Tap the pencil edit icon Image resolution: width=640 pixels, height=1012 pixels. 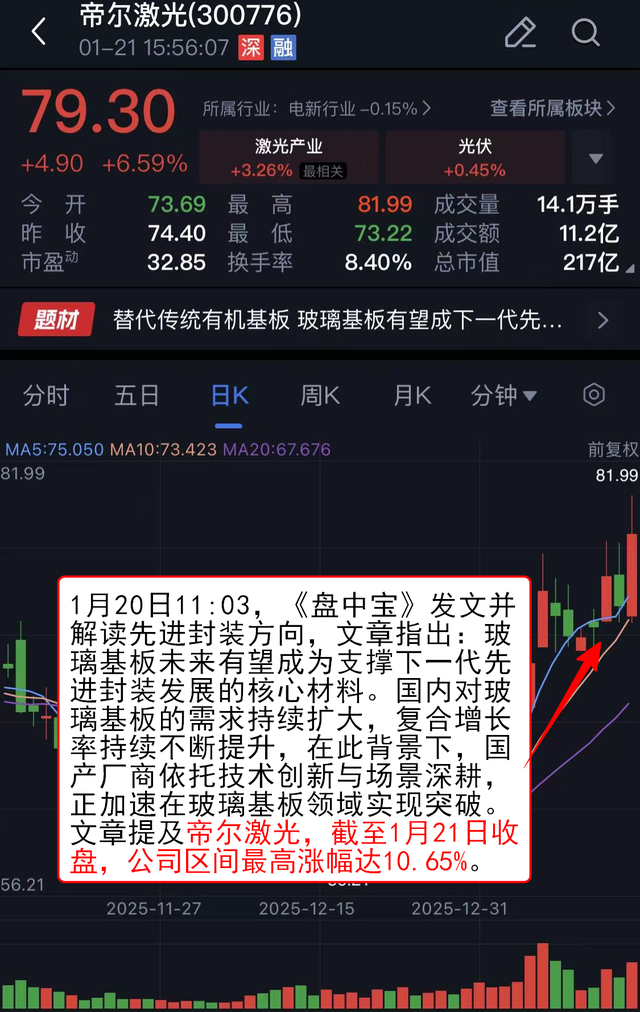pos(520,32)
